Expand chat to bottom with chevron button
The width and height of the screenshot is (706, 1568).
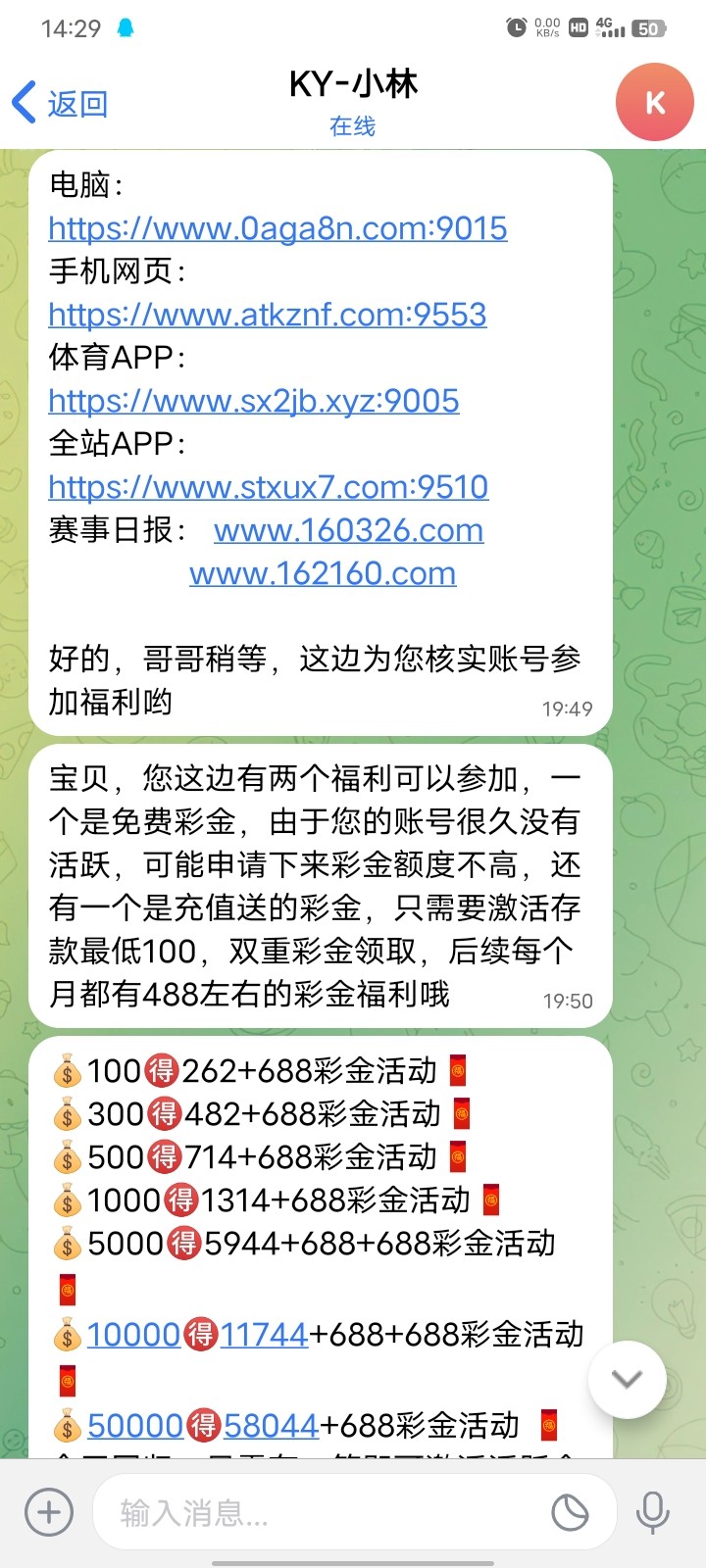click(627, 1379)
